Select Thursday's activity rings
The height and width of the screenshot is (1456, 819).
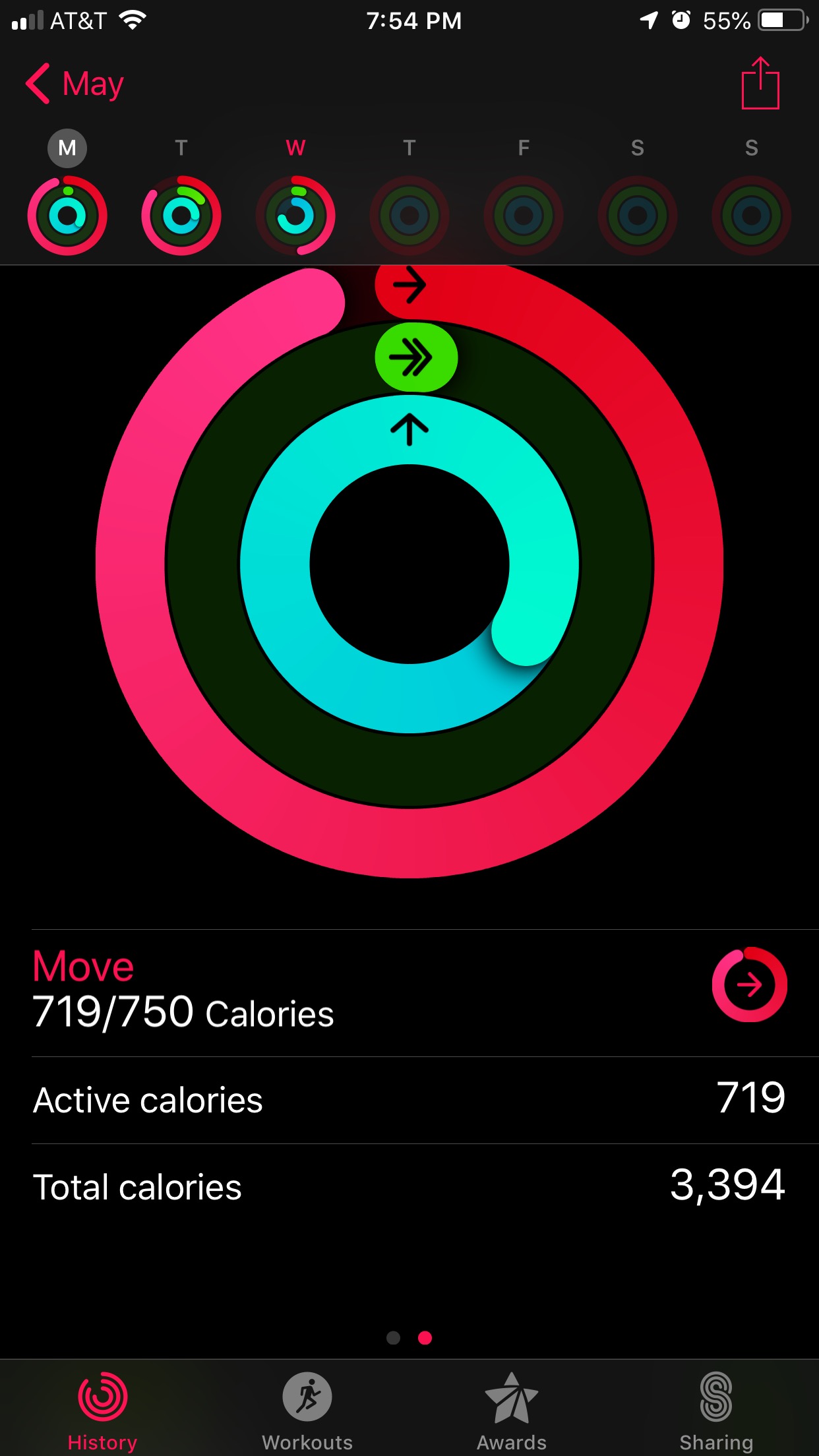coord(409,216)
